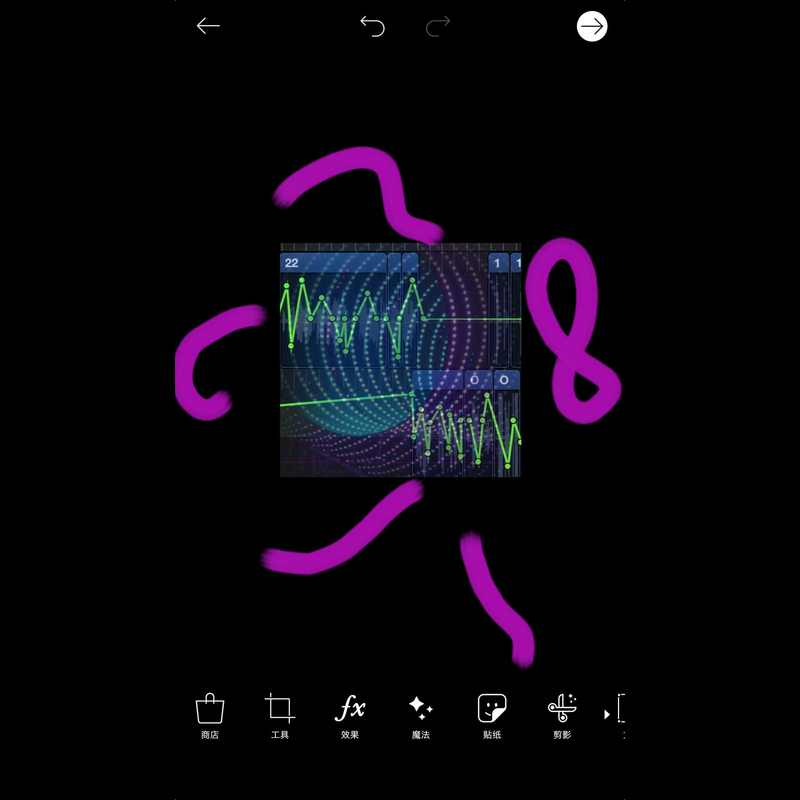Open the 工具 tools menu
800x800 pixels.
point(280,715)
